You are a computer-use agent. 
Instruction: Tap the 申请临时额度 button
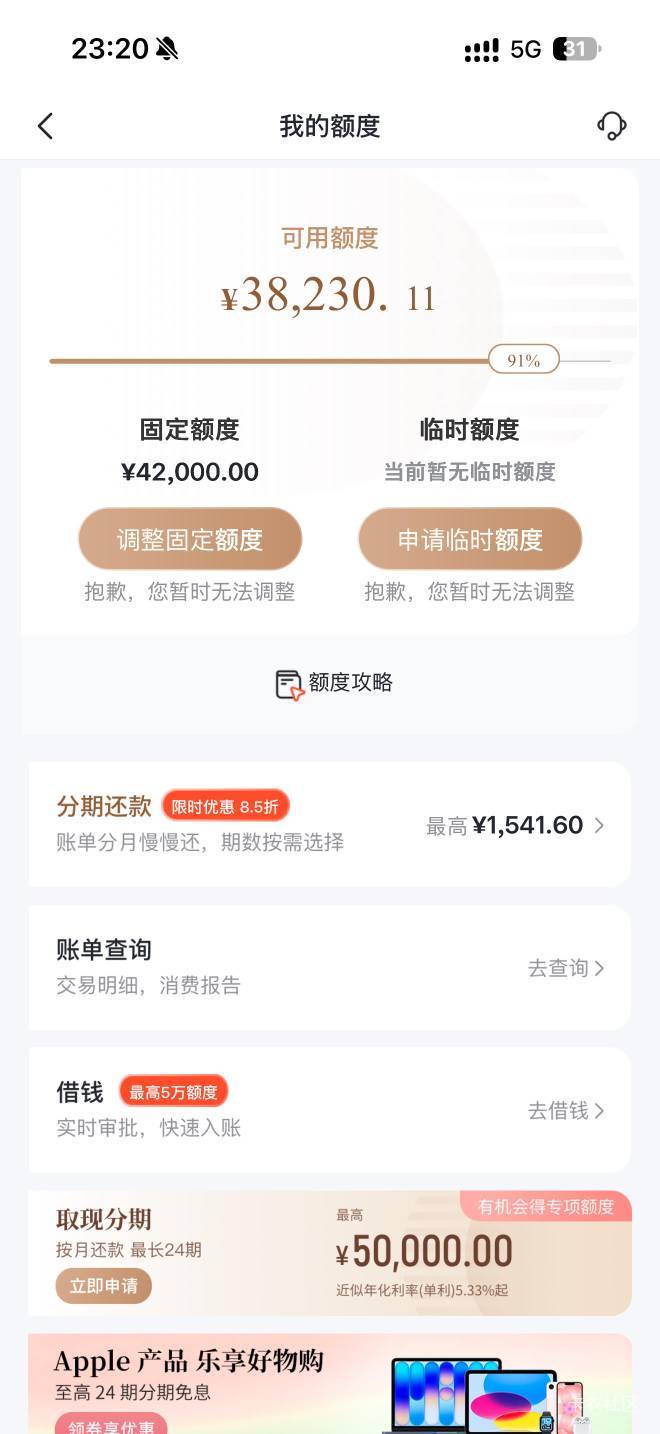(470, 540)
